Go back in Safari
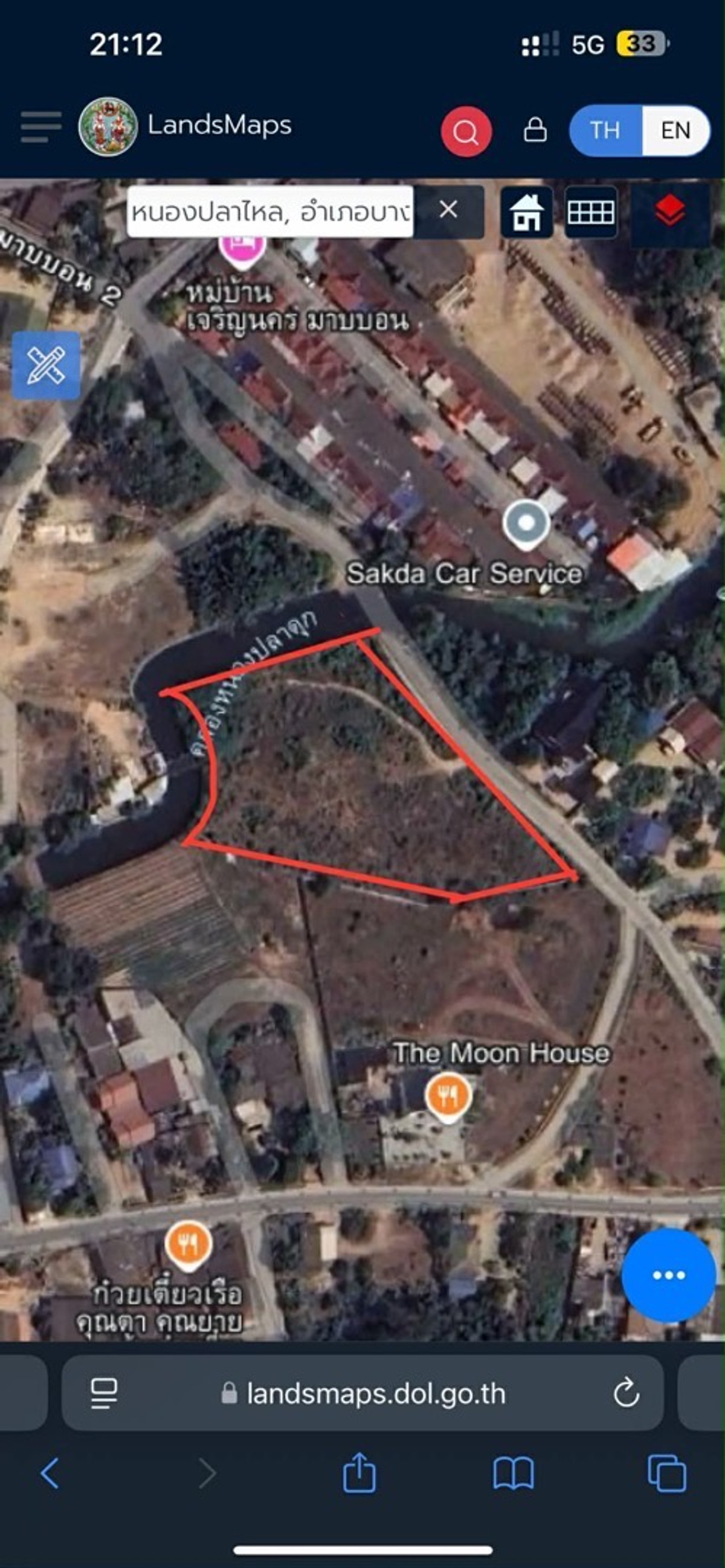This screenshot has width=725, height=1568. pos(51,1474)
